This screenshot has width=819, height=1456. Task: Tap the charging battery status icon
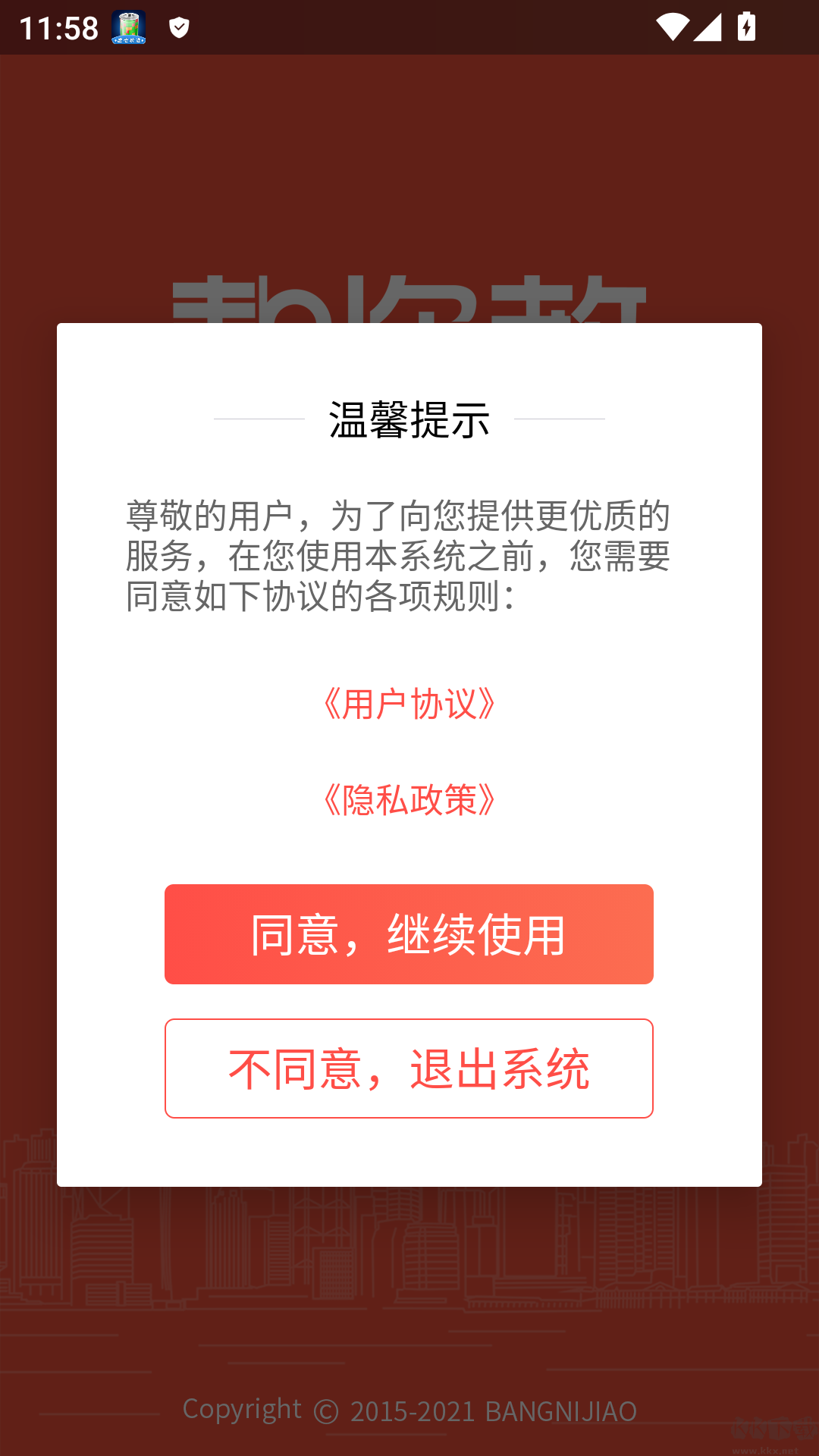[746, 28]
